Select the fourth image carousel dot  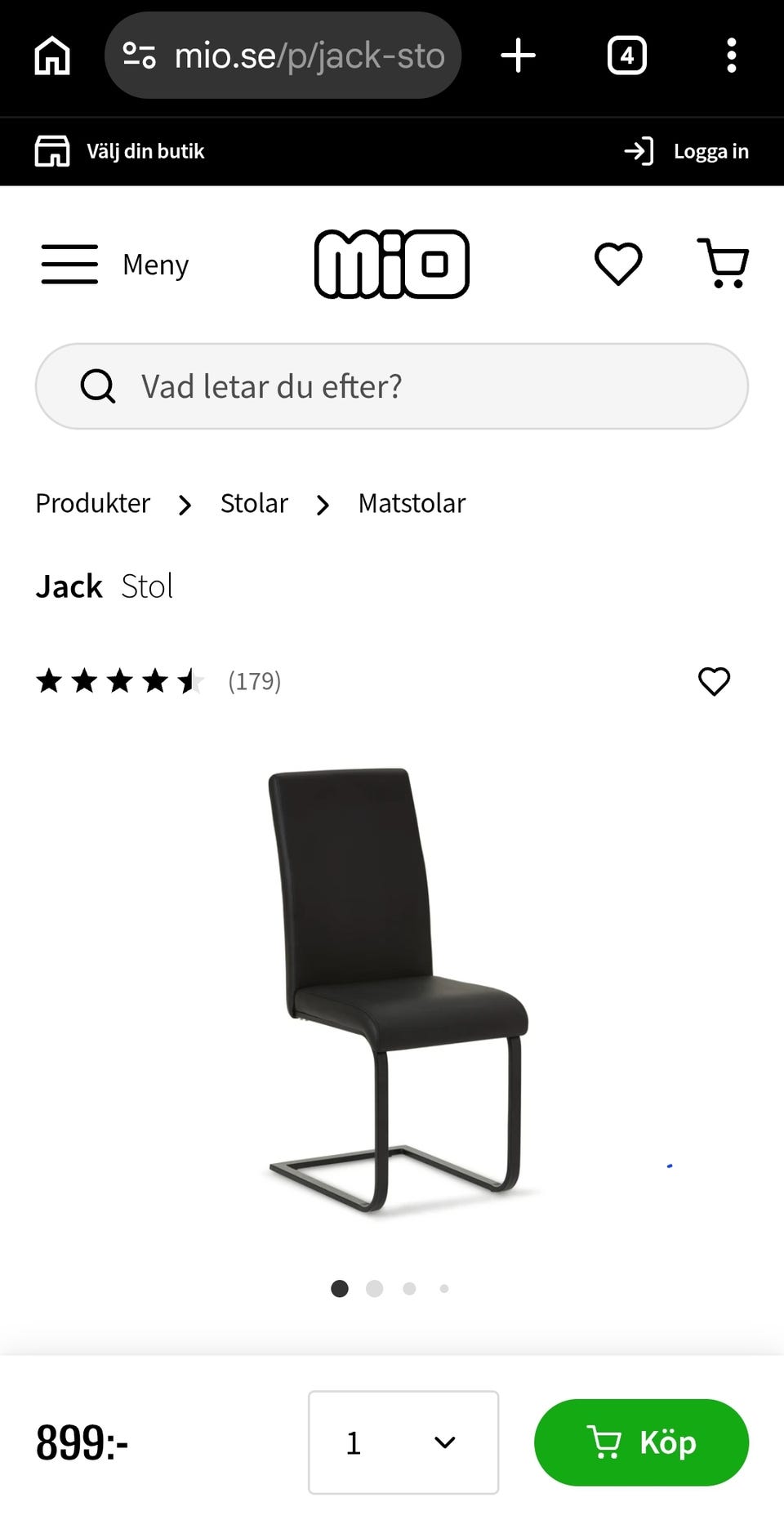(443, 1288)
